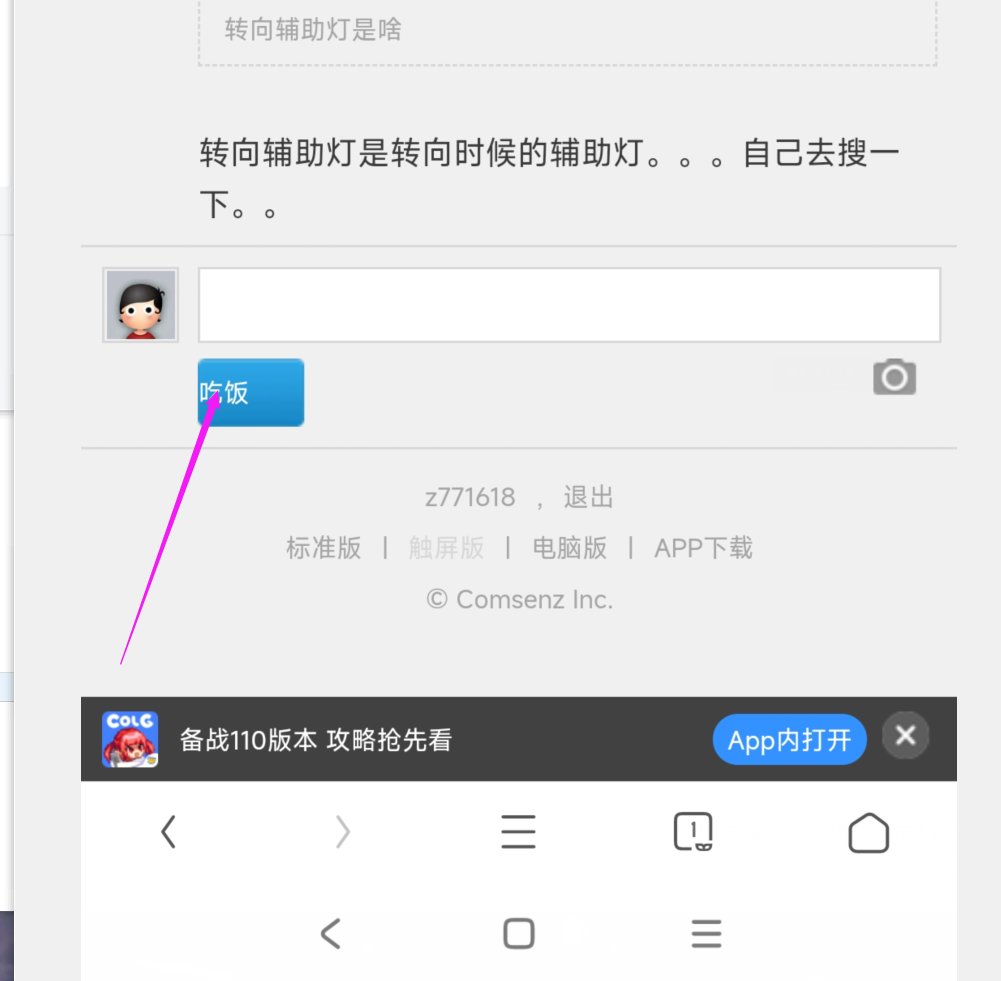1001x981 pixels.
Task: Go to the browser home page
Action: tap(868, 832)
